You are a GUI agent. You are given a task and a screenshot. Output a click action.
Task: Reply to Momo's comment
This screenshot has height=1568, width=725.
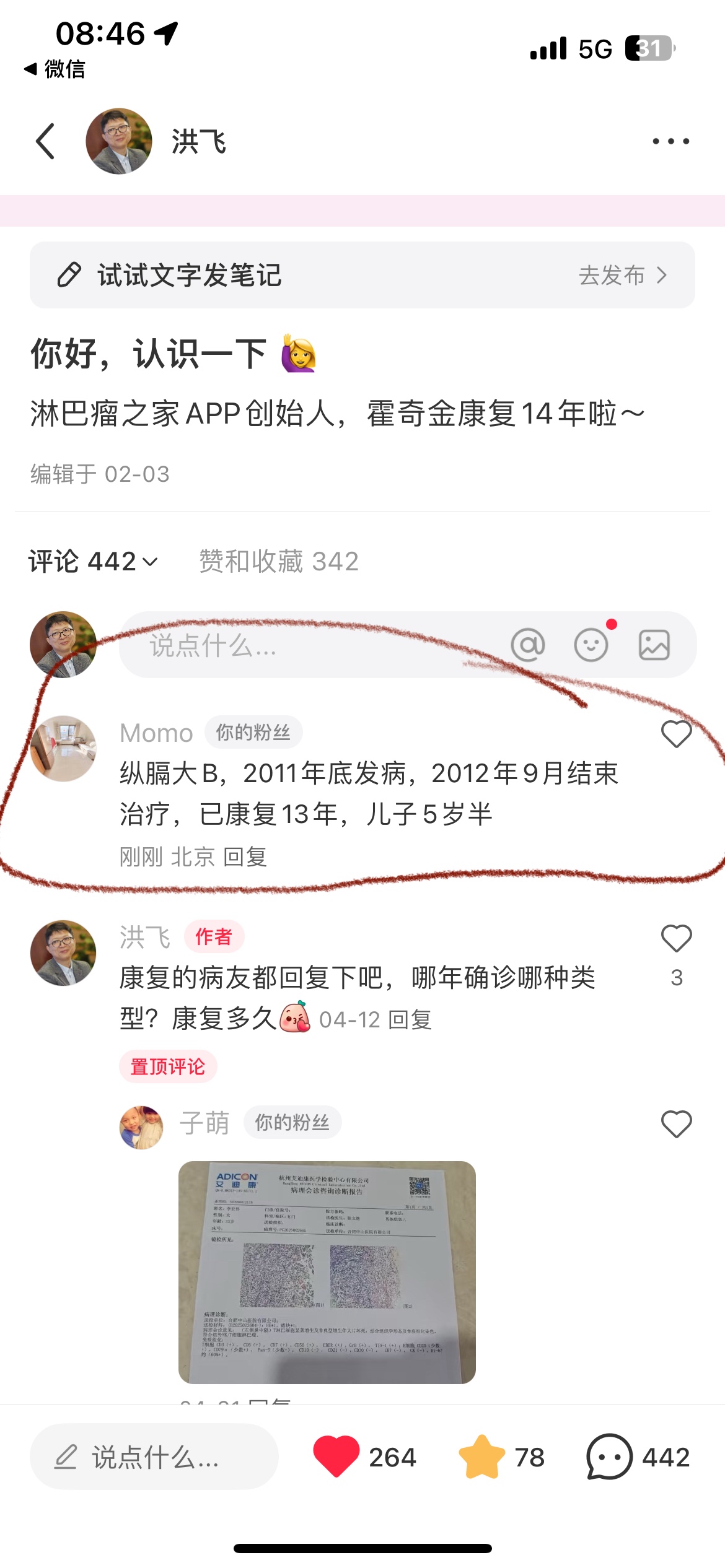click(x=245, y=857)
